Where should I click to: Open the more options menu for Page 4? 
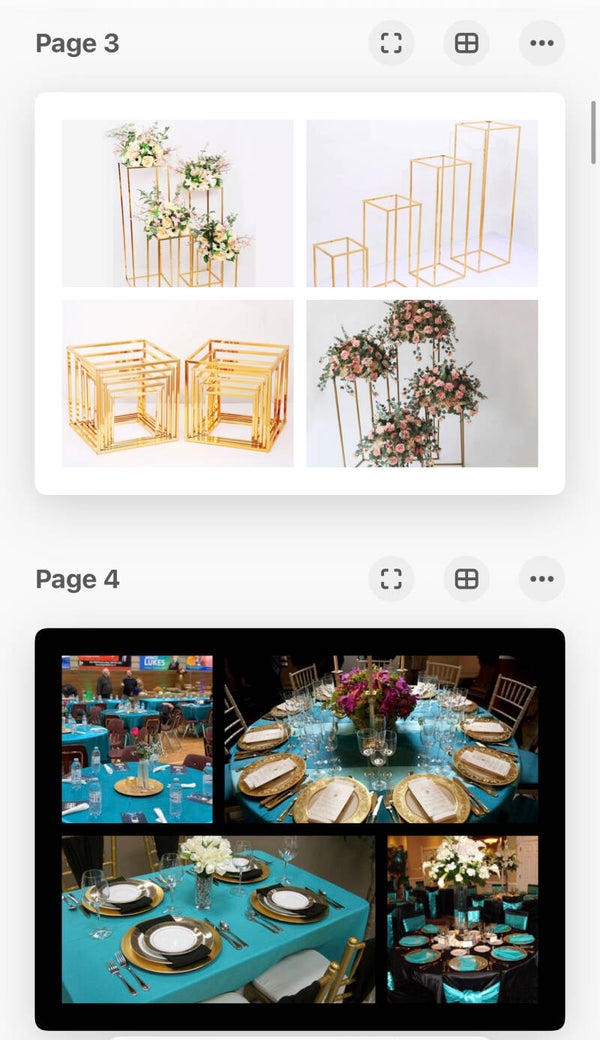click(x=542, y=579)
